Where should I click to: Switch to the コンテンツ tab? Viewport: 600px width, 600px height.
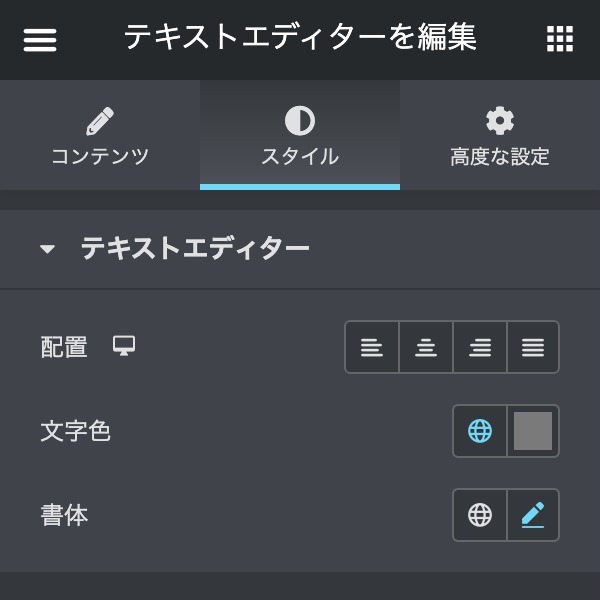click(100, 137)
